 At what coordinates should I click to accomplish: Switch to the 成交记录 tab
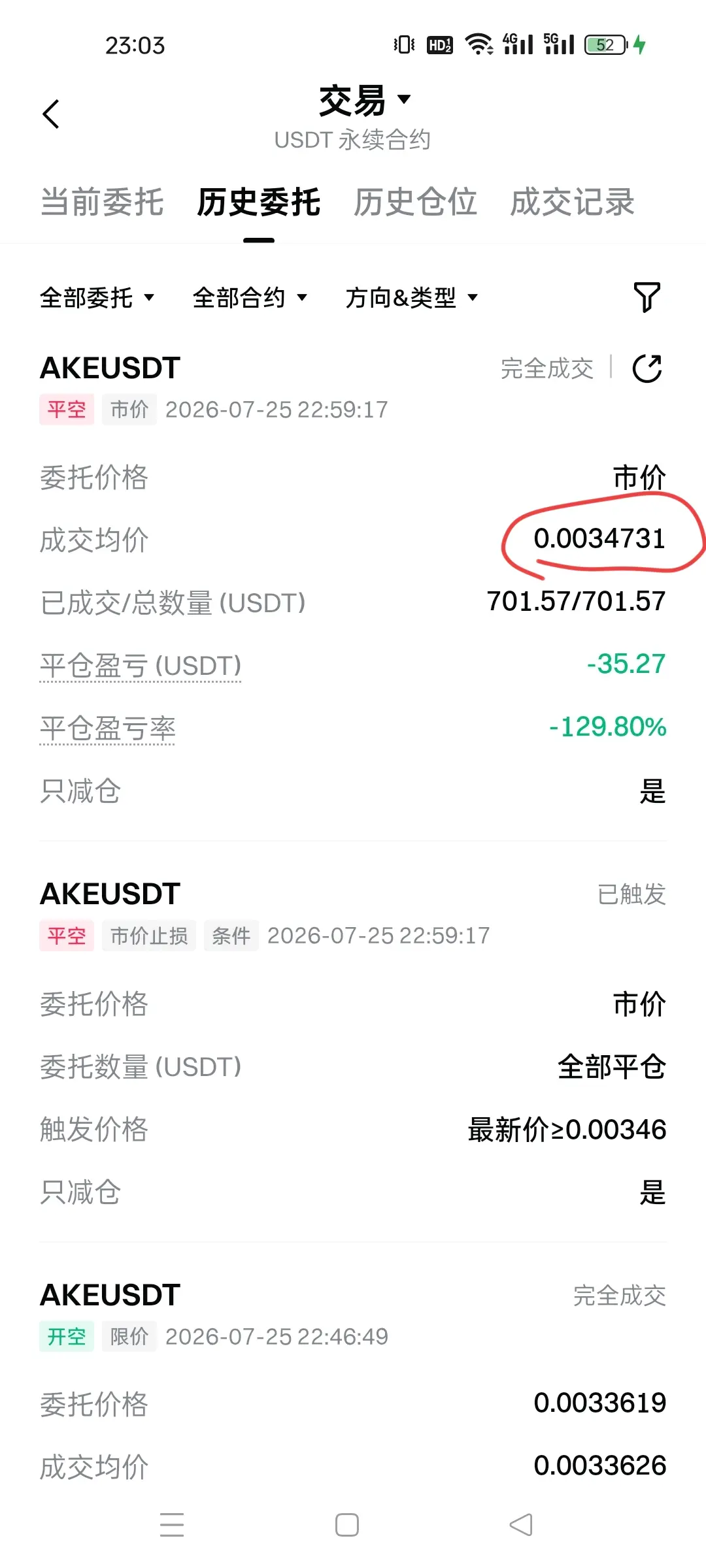(x=572, y=202)
